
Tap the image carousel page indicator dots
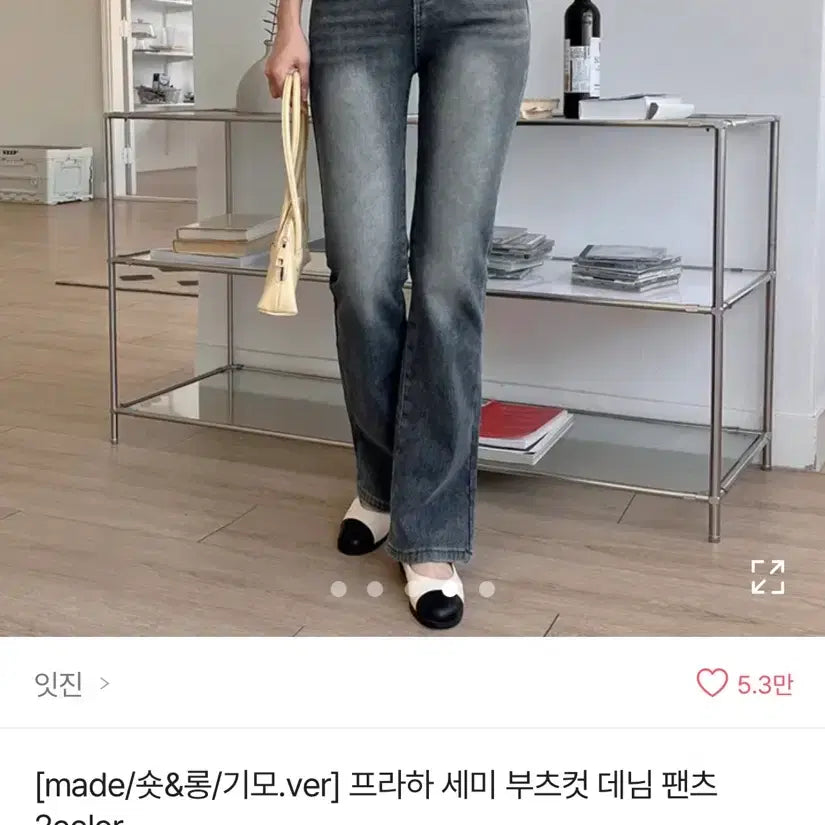click(x=412, y=589)
